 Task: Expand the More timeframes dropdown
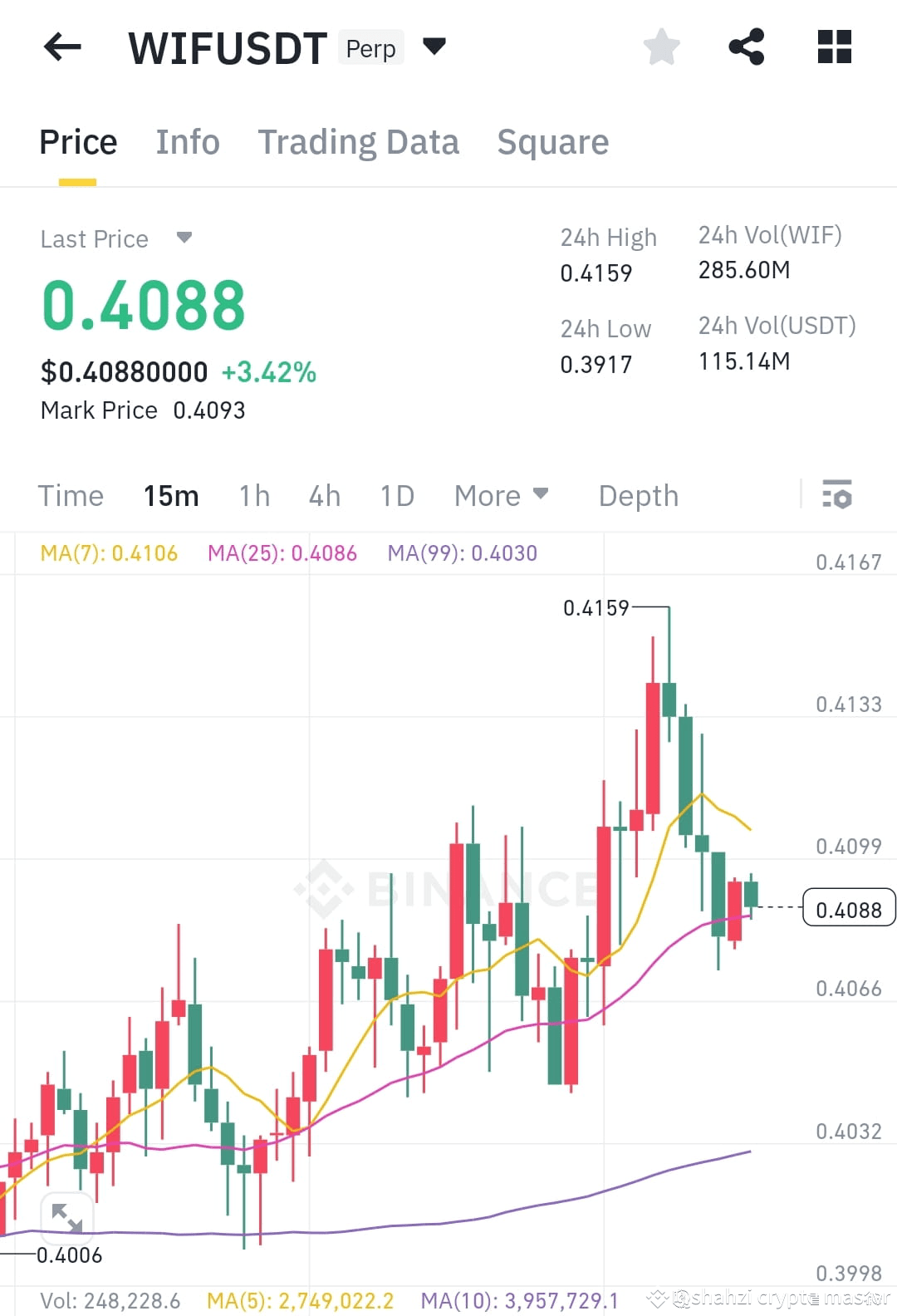coord(501,495)
